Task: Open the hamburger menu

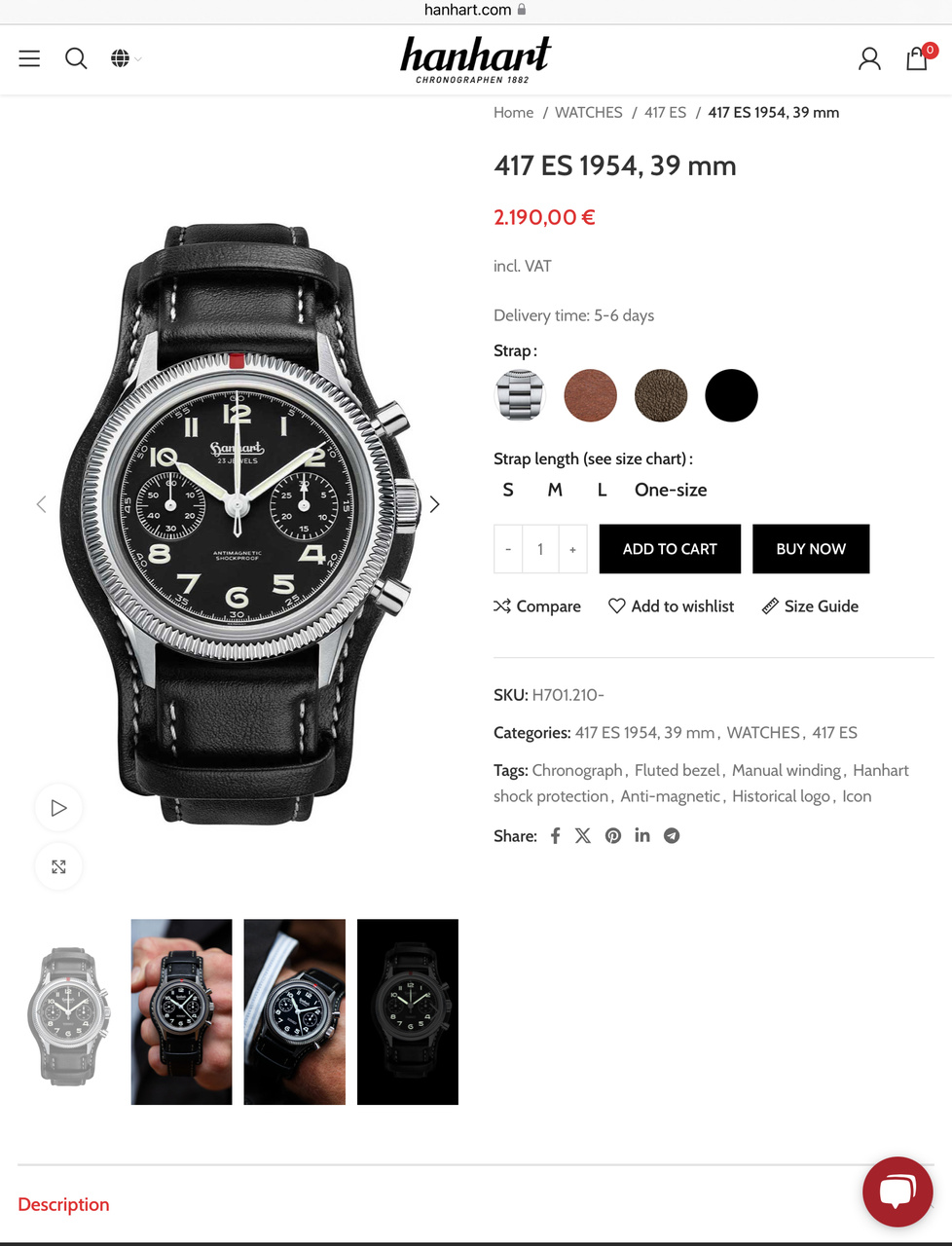Action: coord(29,58)
